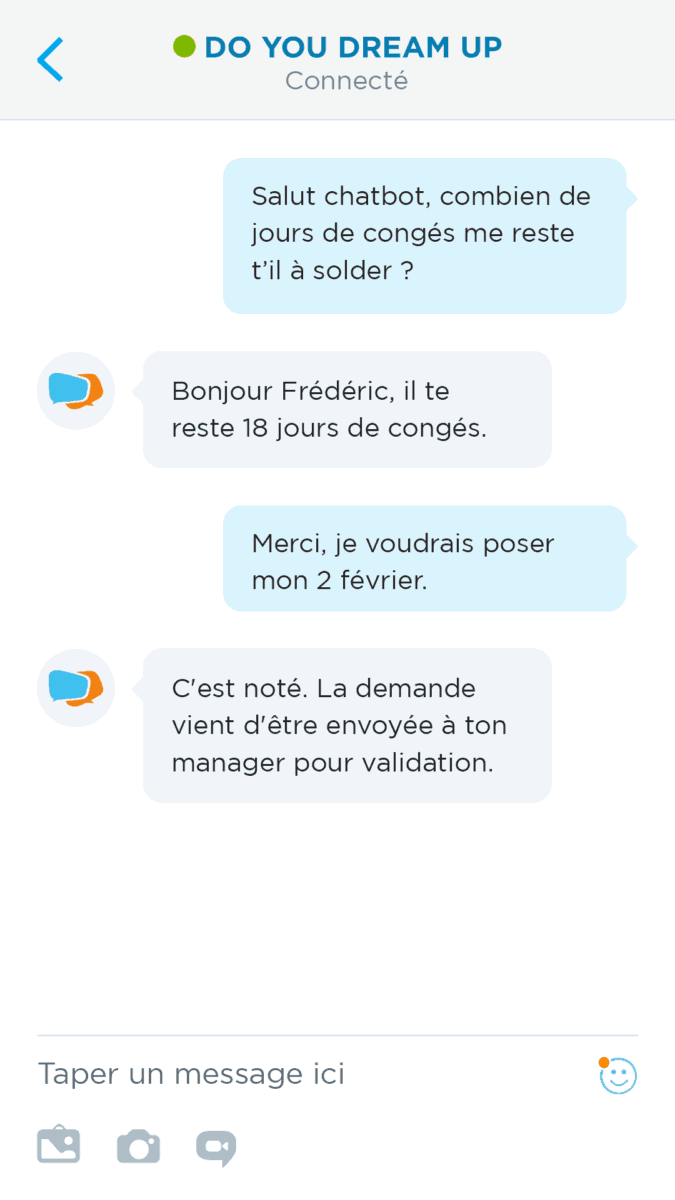Open the emoji smiley picker
Image resolution: width=675 pixels, height=1200 pixels.
[618, 1075]
